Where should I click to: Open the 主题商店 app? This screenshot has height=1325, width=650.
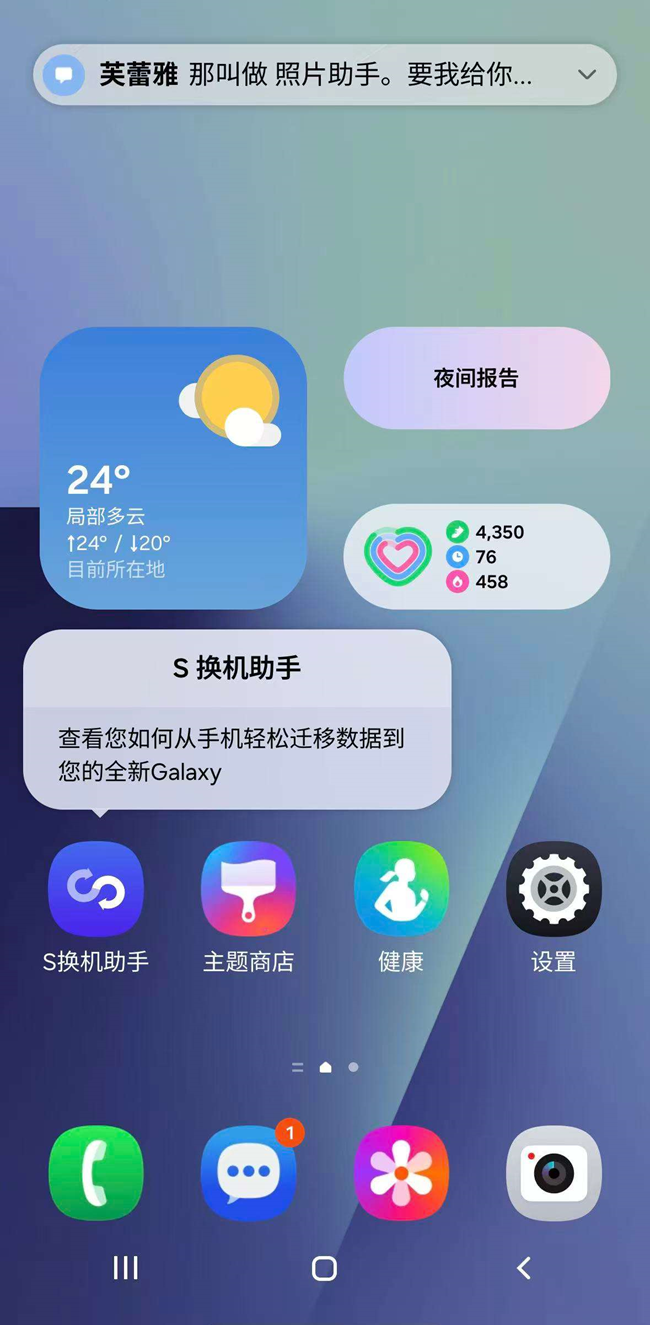tap(248, 889)
